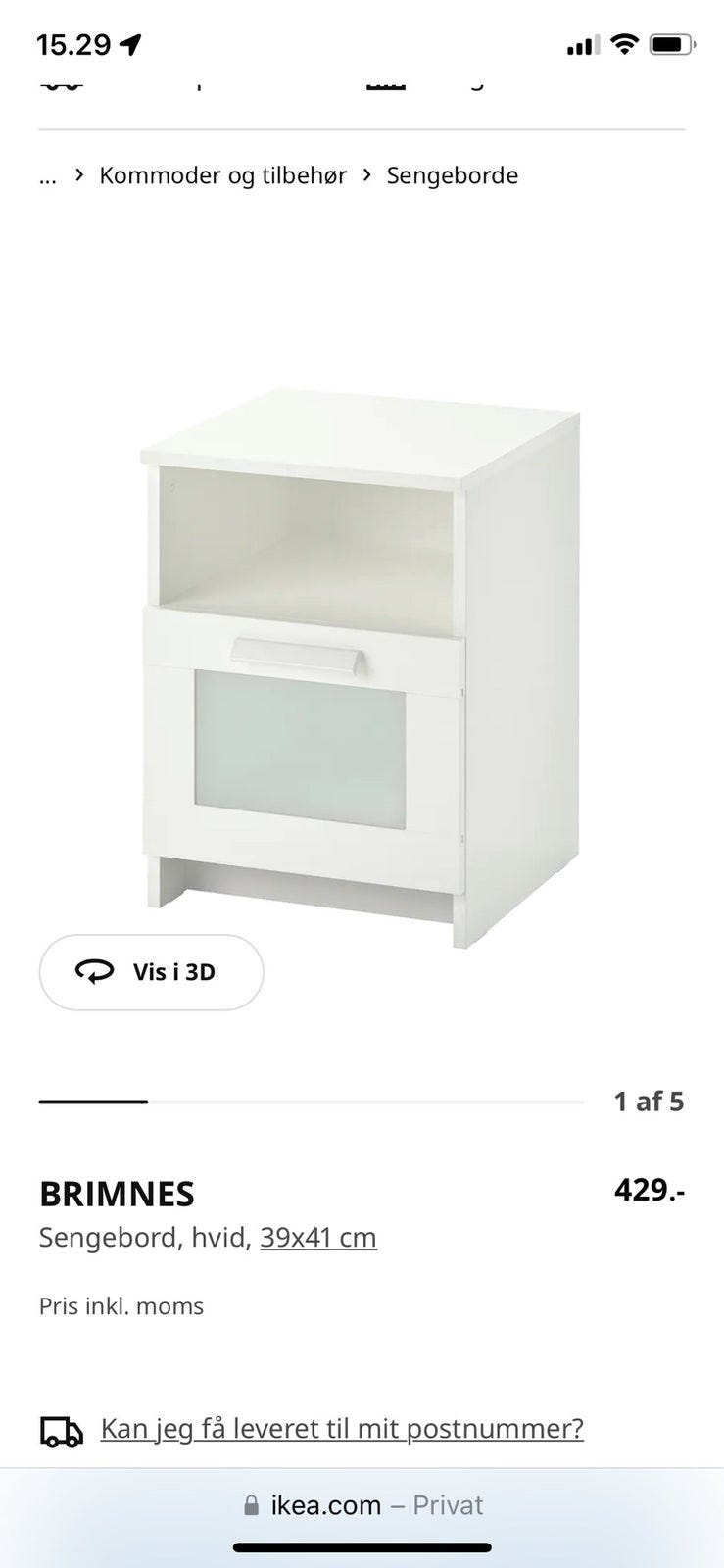The image size is (724, 1568).
Task: Open the Kommoder og tilbehør breadcrumb
Action: coord(222,175)
